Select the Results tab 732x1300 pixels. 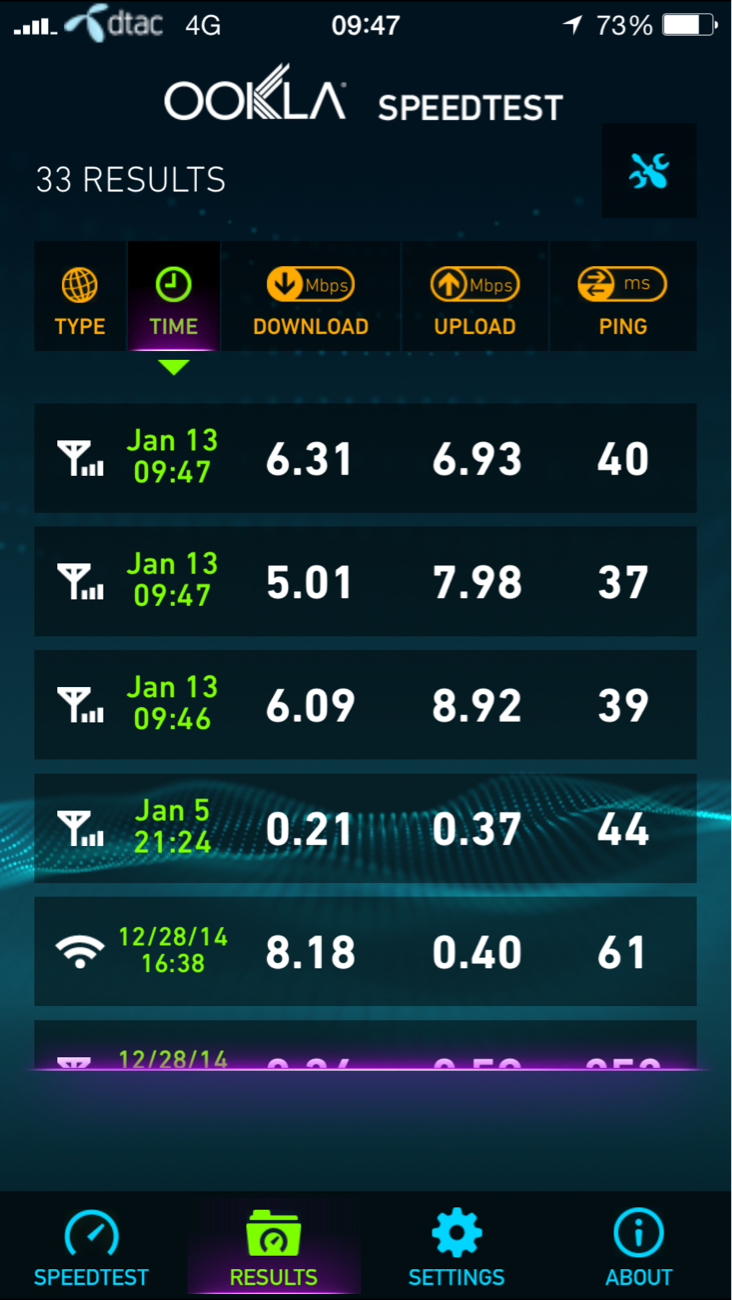[x=274, y=1248]
